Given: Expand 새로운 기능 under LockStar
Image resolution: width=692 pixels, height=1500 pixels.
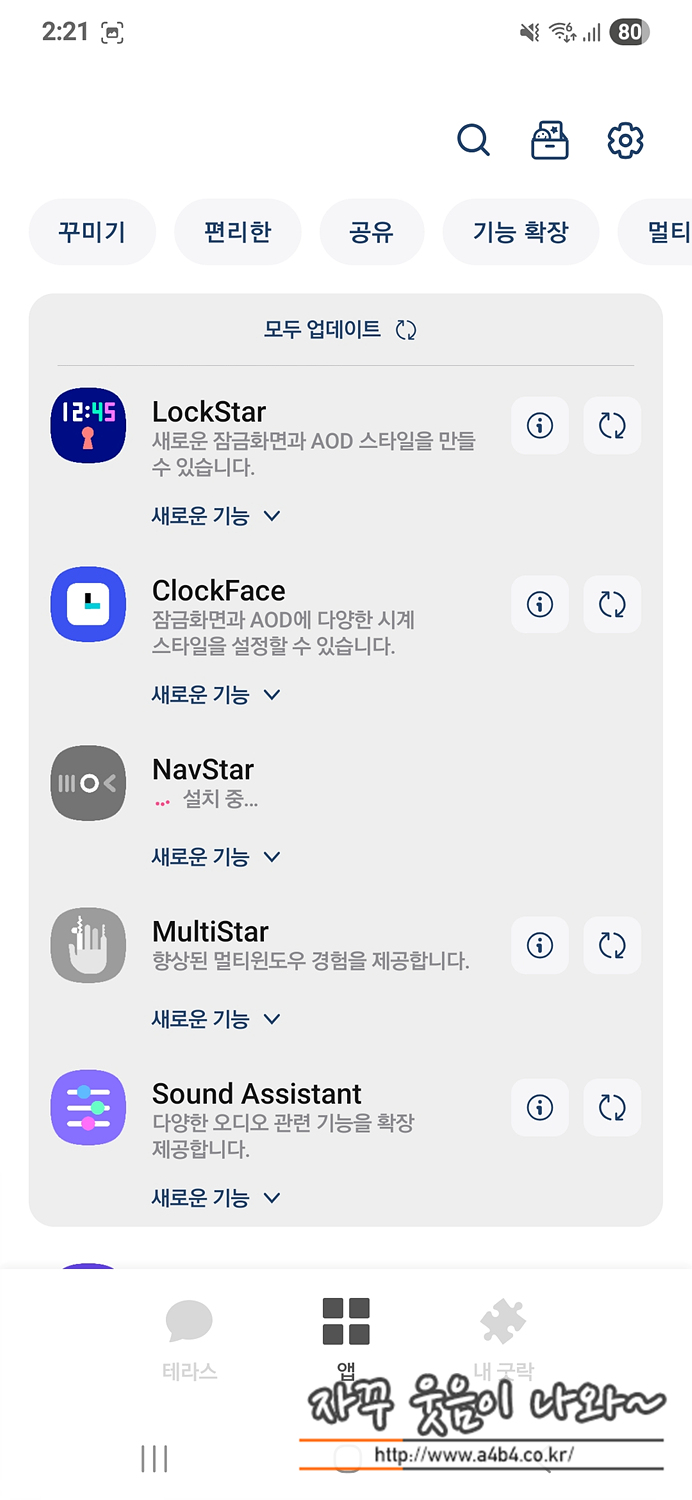Looking at the screenshot, I should tap(216, 516).
